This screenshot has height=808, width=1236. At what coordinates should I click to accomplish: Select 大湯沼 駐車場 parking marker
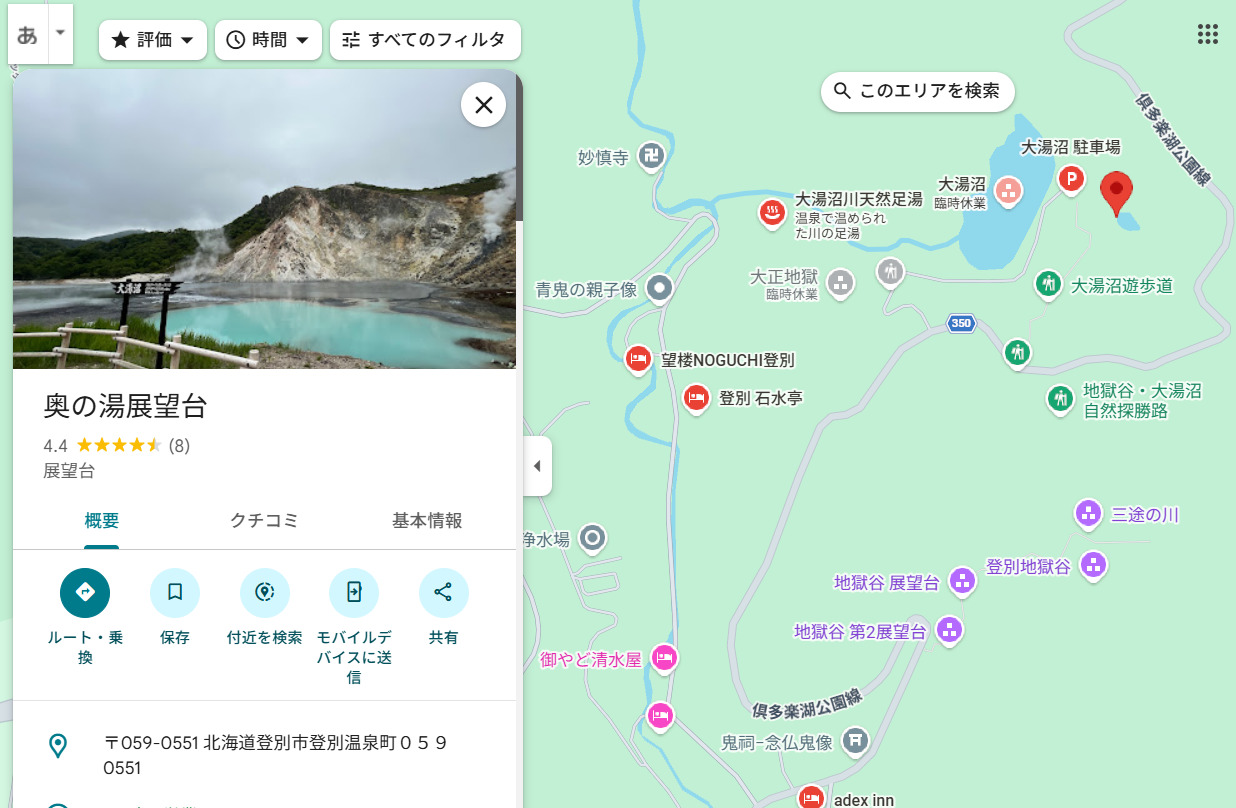pyautogui.click(x=1071, y=181)
